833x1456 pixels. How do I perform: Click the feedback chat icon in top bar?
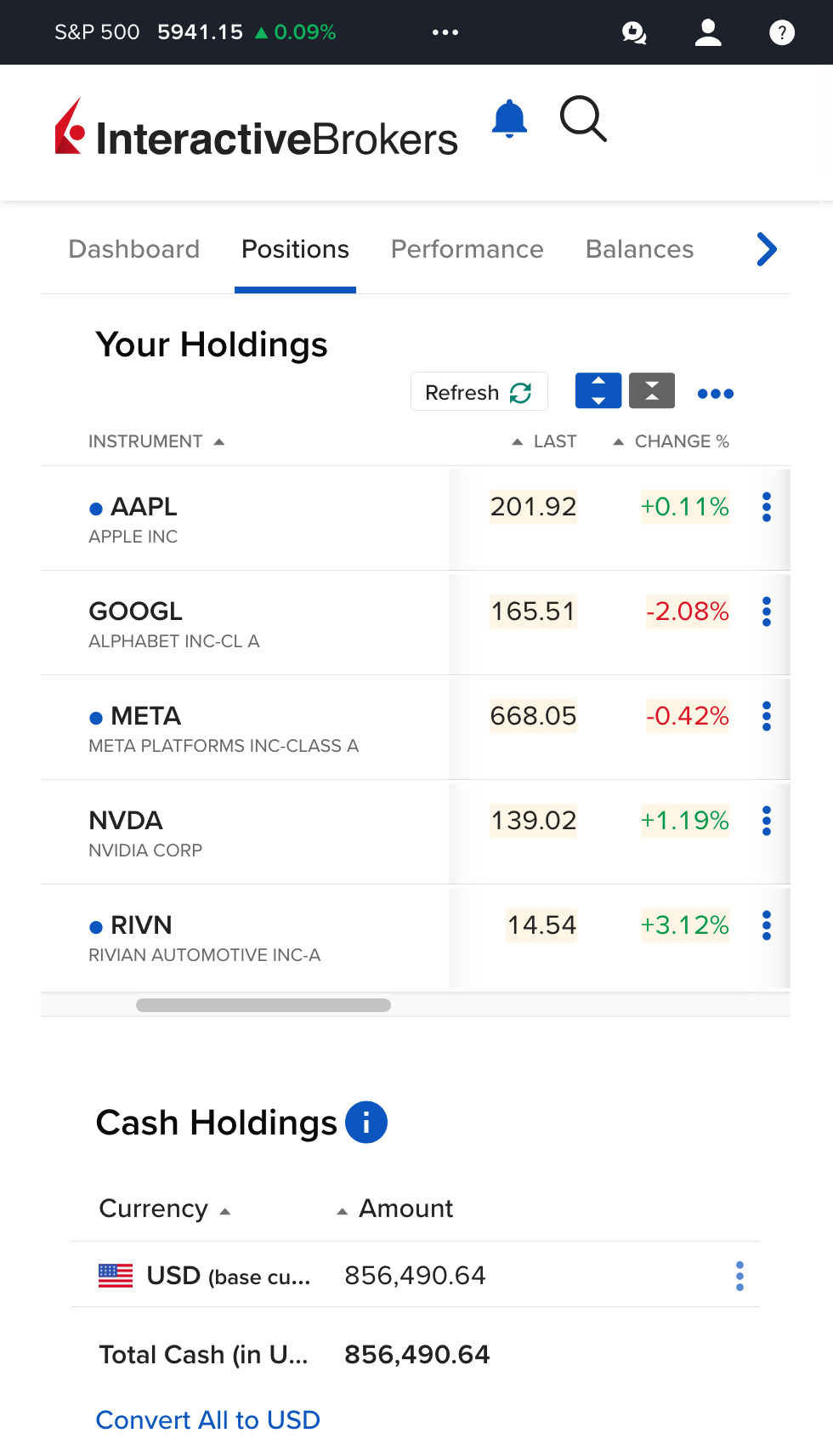(x=633, y=32)
